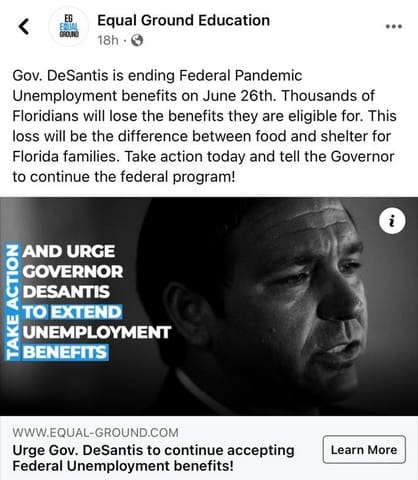Screen dimensions: 418x480
Task: Open Equal Ground Education's profile picture
Action: (x=69, y=27)
